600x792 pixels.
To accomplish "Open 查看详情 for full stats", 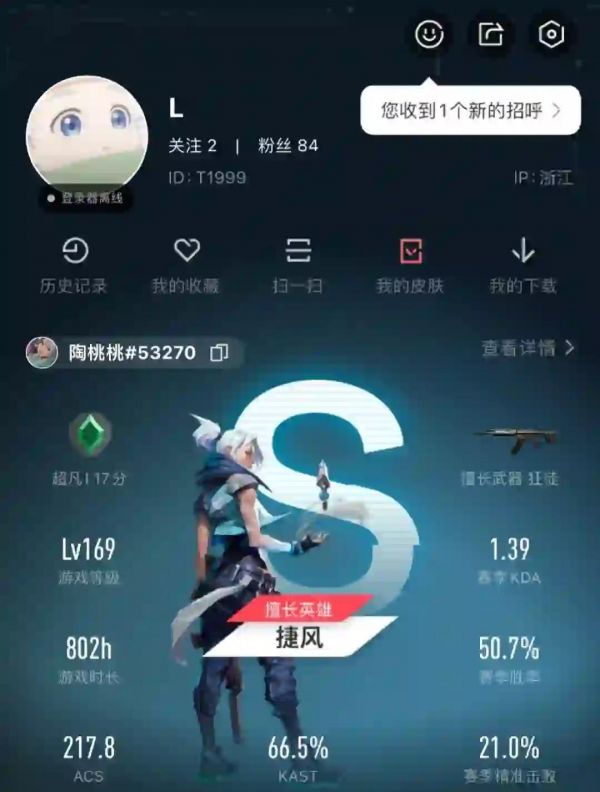I will pos(529,348).
